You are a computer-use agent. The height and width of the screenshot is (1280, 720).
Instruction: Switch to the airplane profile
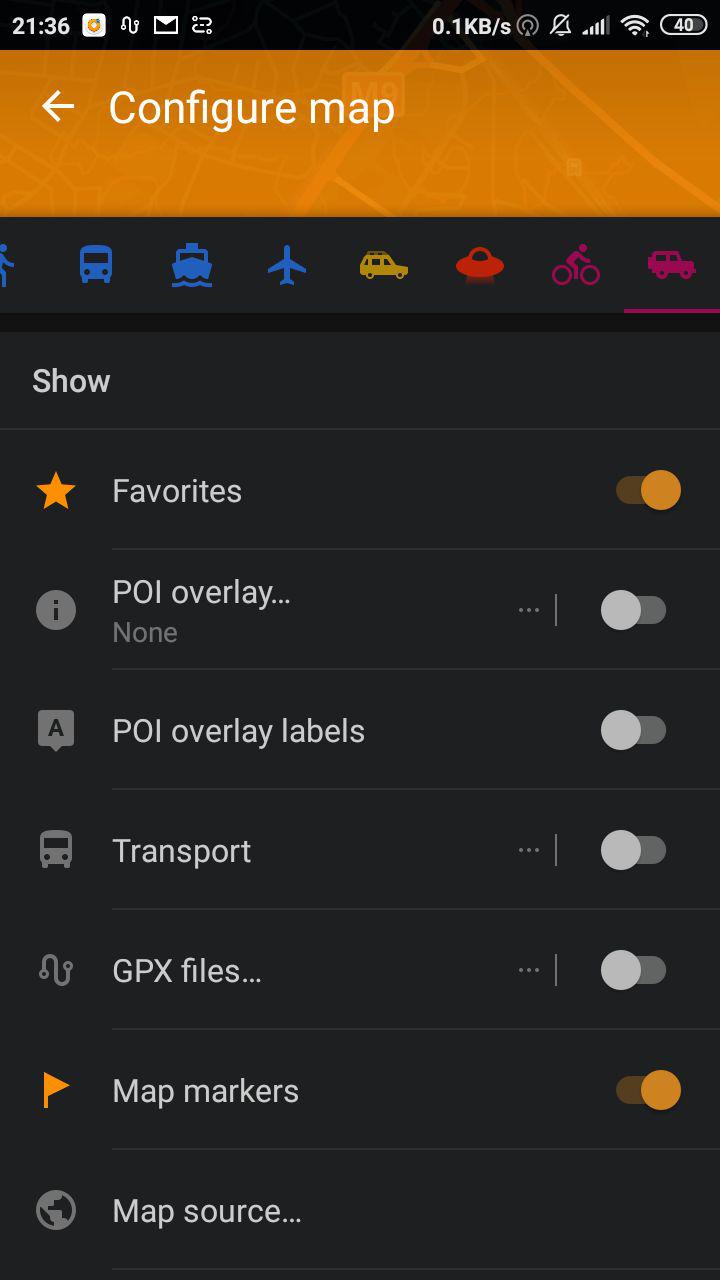pos(287,265)
